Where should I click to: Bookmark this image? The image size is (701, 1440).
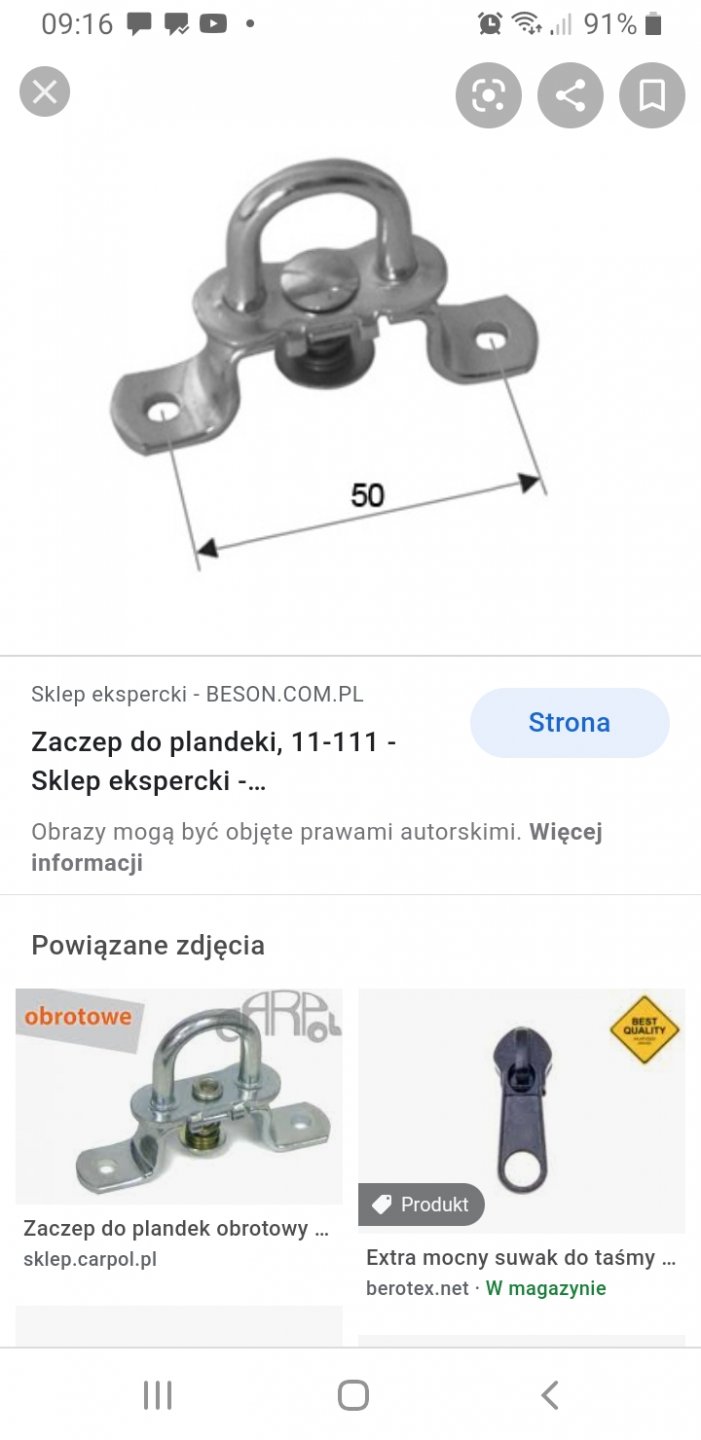tap(652, 96)
